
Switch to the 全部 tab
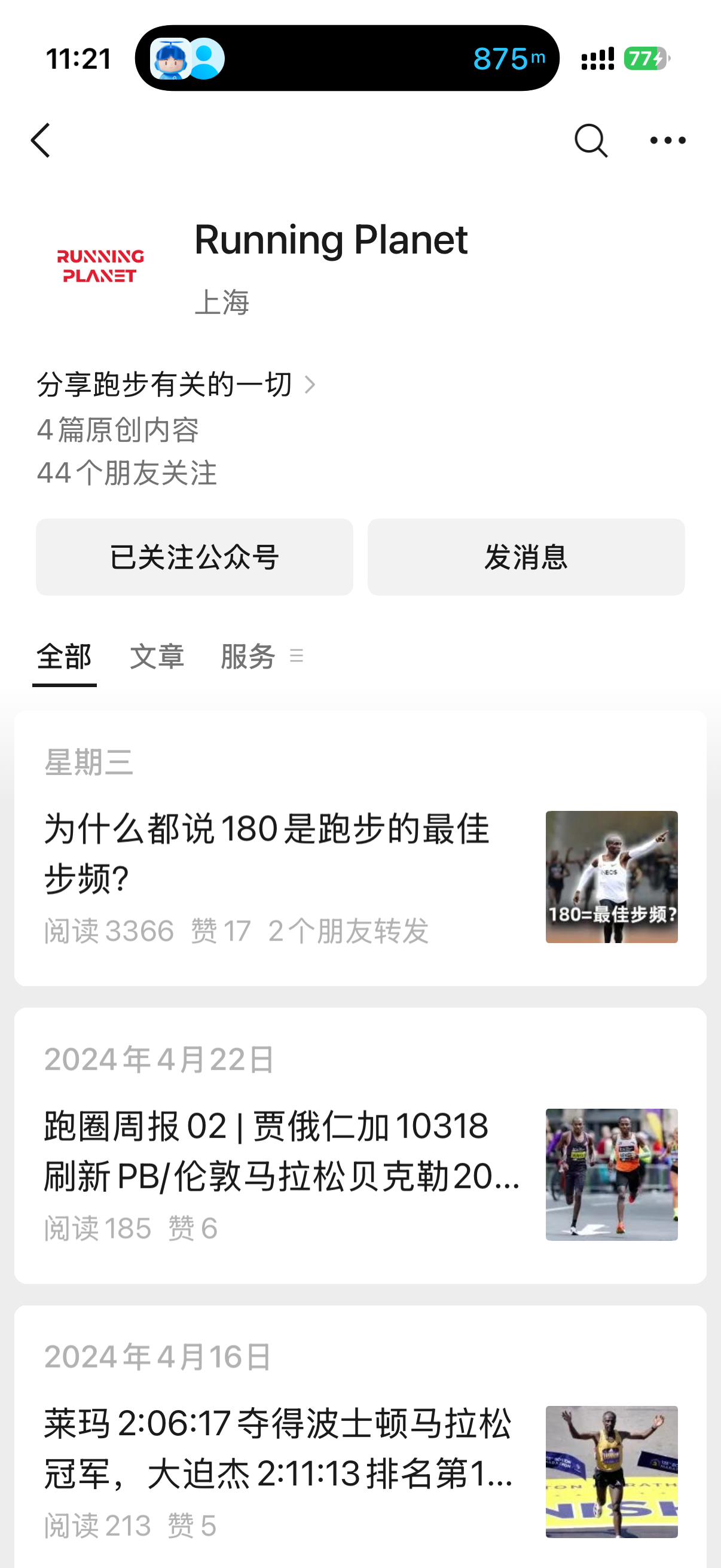(64, 657)
